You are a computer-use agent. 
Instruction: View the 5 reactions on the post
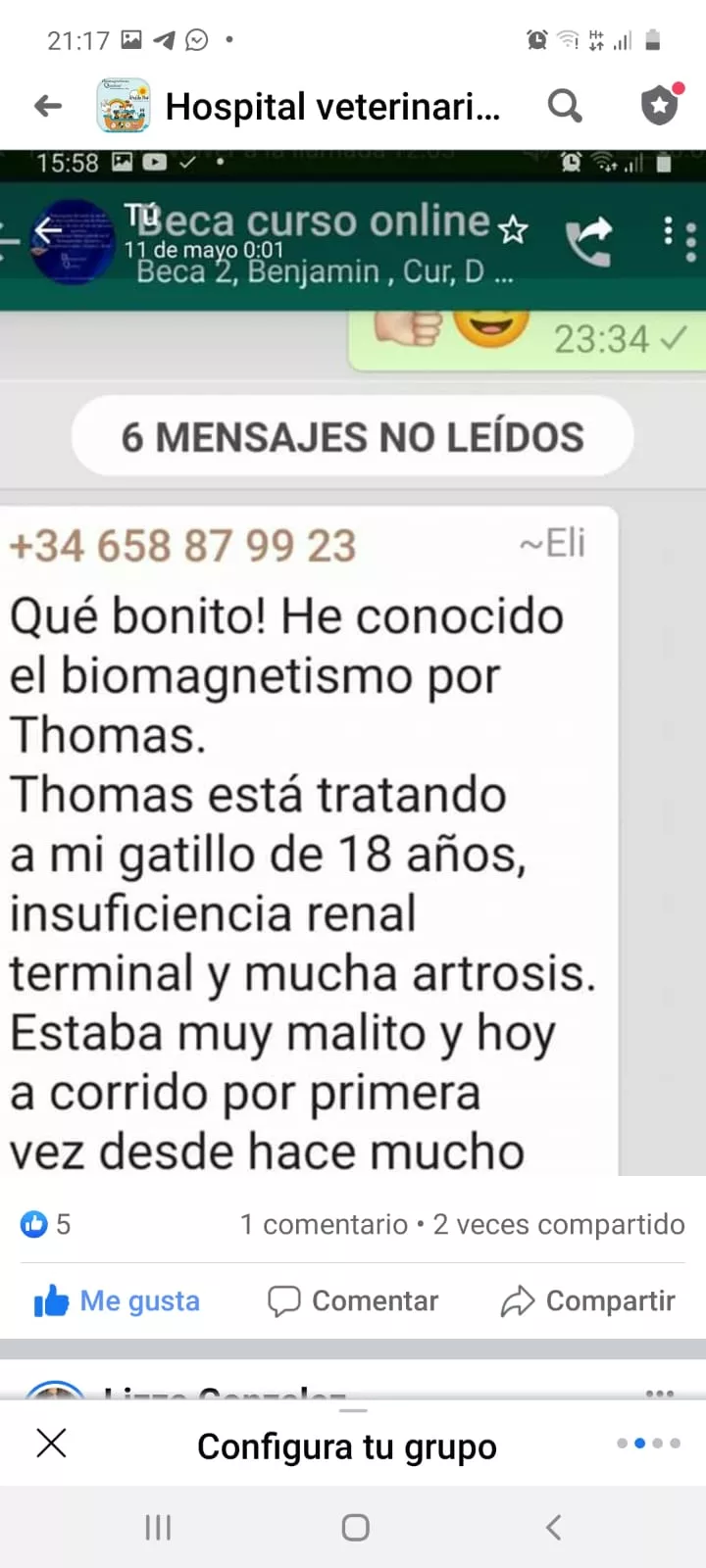46,1224
